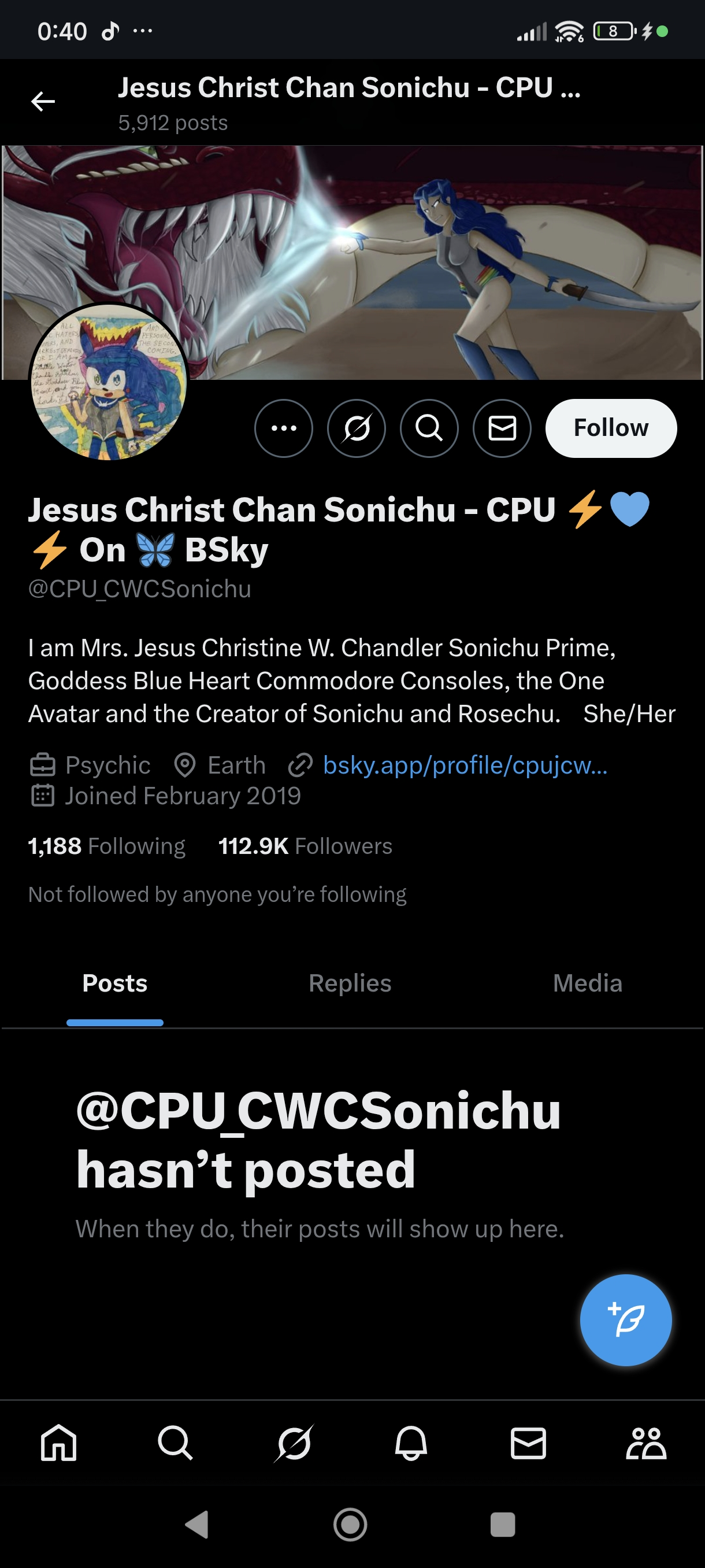Open the three-dot more options button
705x1568 pixels.
click(284, 428)
